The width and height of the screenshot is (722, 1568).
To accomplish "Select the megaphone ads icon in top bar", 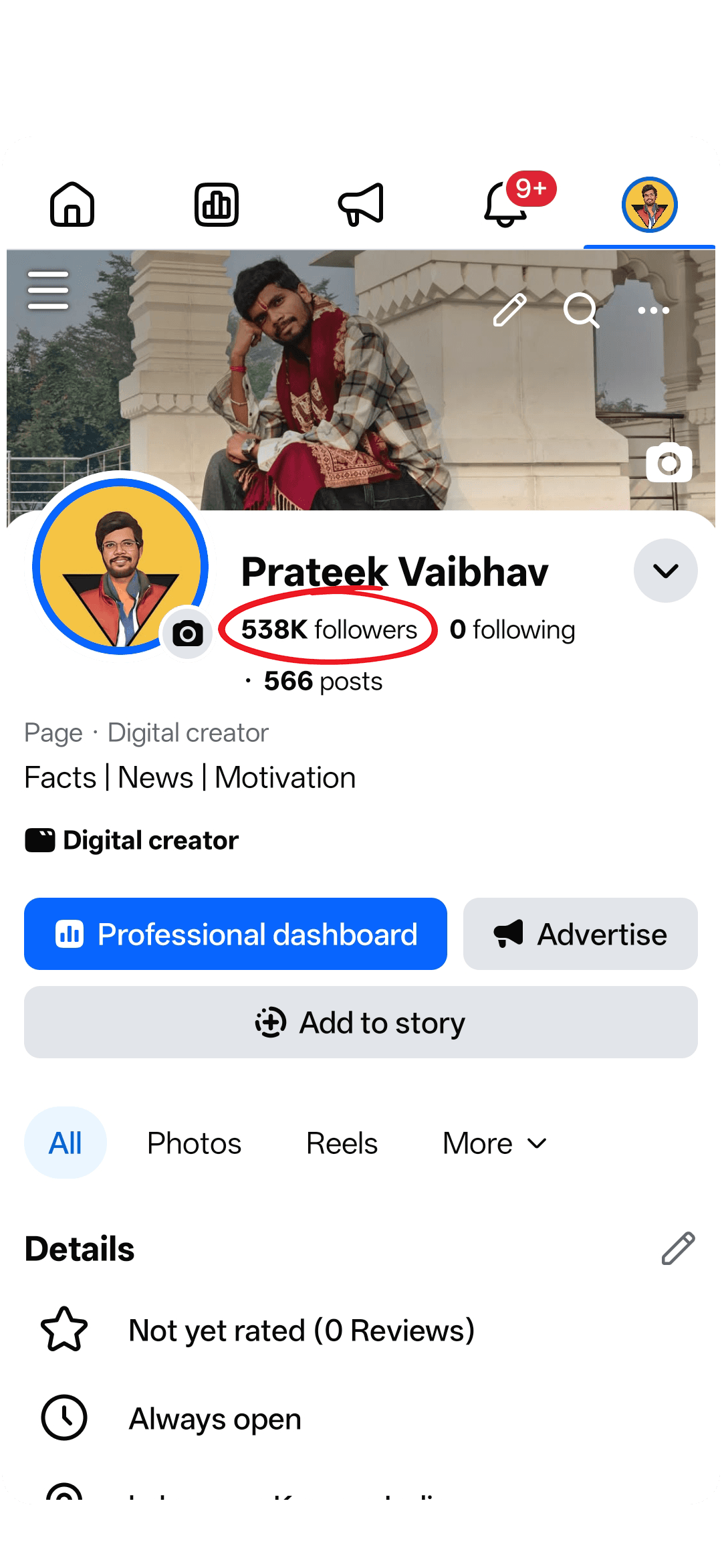I will [360, 205].
